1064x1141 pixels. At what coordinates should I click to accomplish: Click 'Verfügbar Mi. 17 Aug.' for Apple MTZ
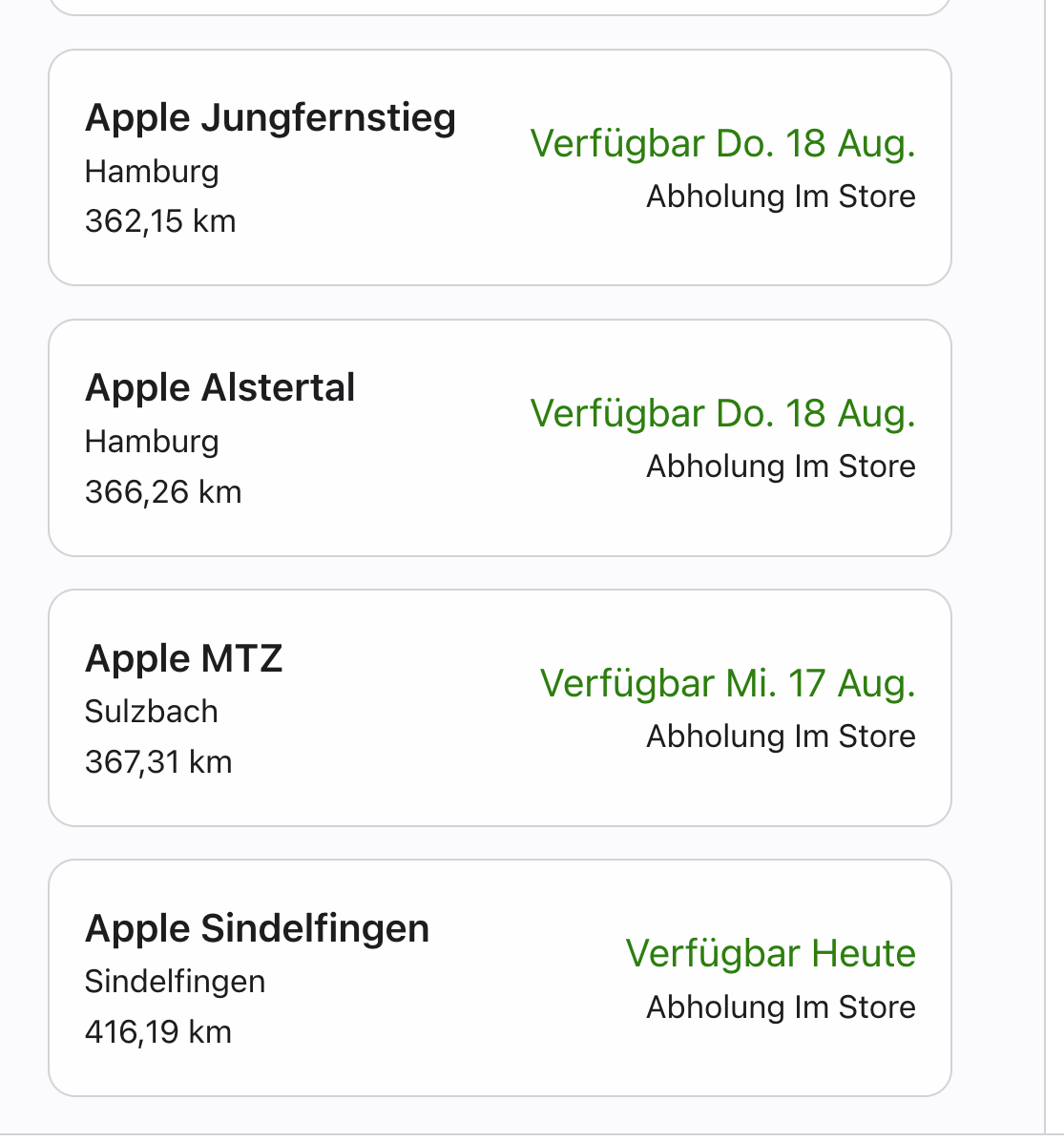click(727, 683)
